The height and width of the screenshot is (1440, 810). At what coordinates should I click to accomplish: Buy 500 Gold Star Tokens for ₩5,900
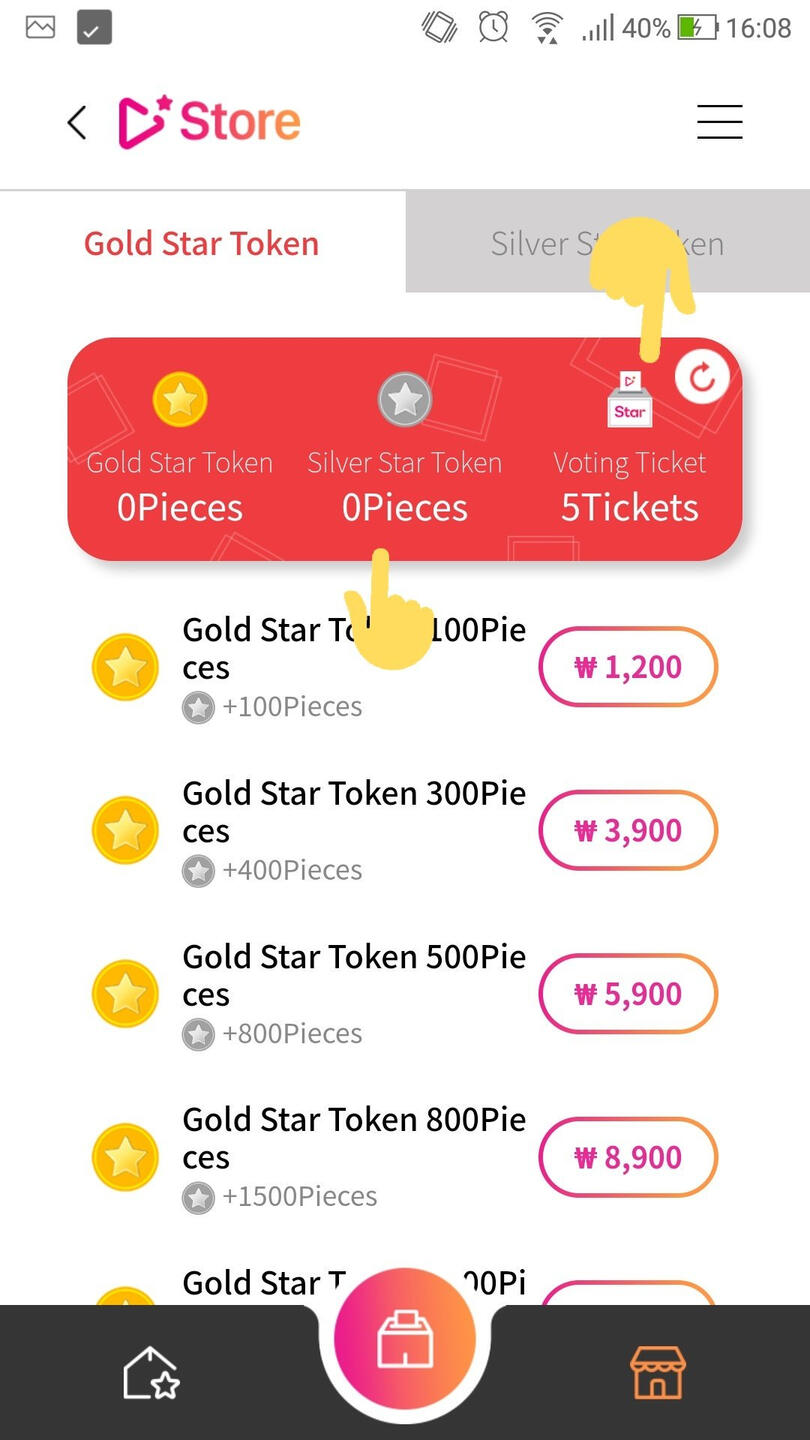628,994
